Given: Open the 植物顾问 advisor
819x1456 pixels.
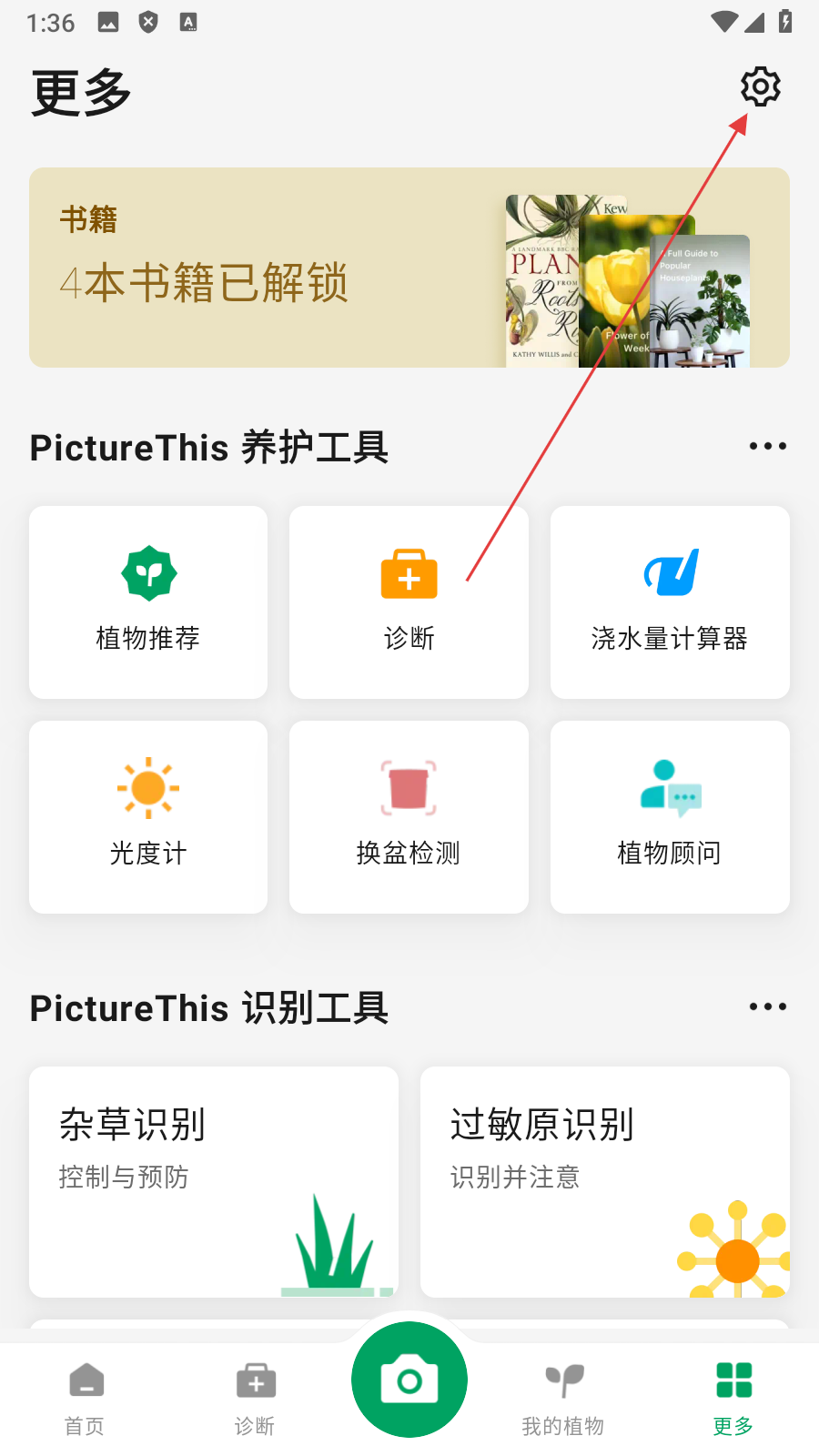Looking at the screenshot, I should 670,817.
